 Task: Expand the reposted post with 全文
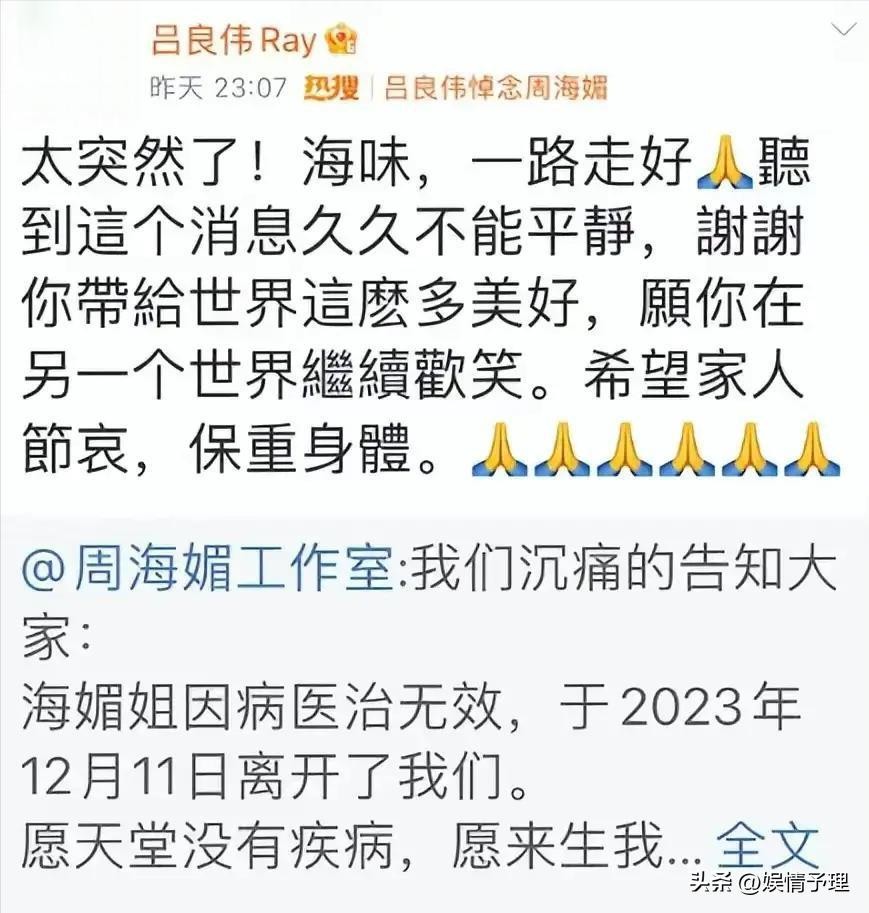click(770, 847)
